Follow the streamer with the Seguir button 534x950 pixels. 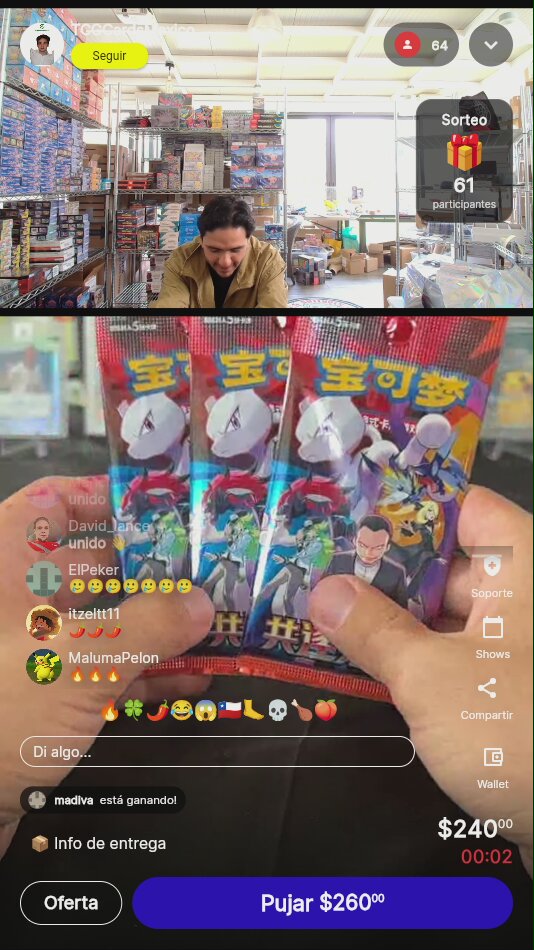click(x=110, y=56)
